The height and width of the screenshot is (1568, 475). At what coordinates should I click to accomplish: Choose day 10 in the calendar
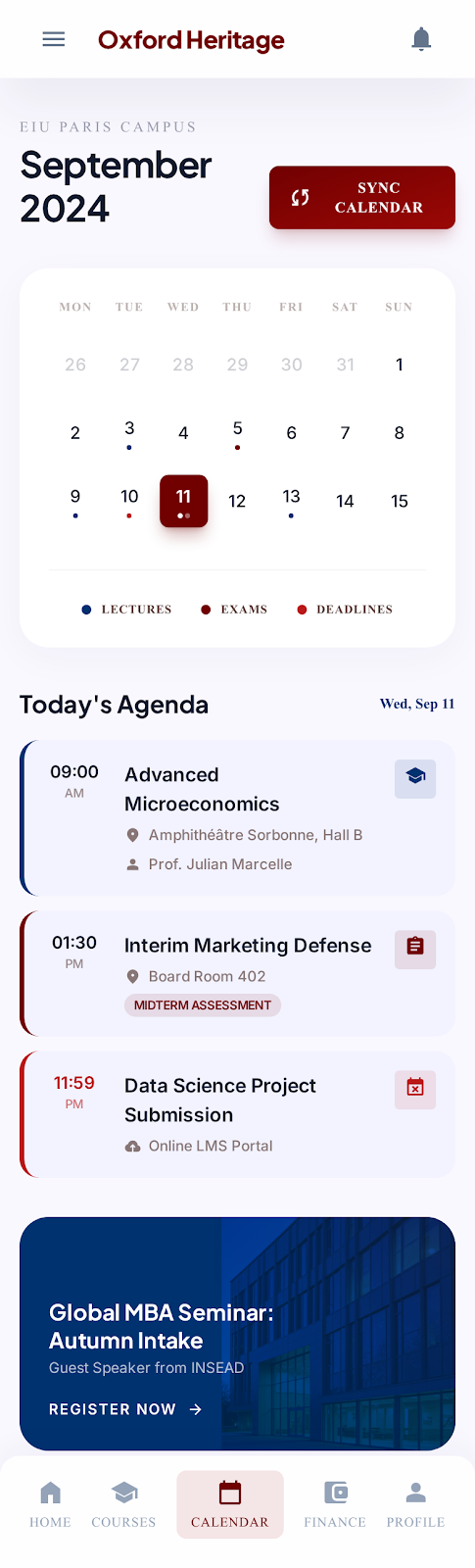[129, 501]
